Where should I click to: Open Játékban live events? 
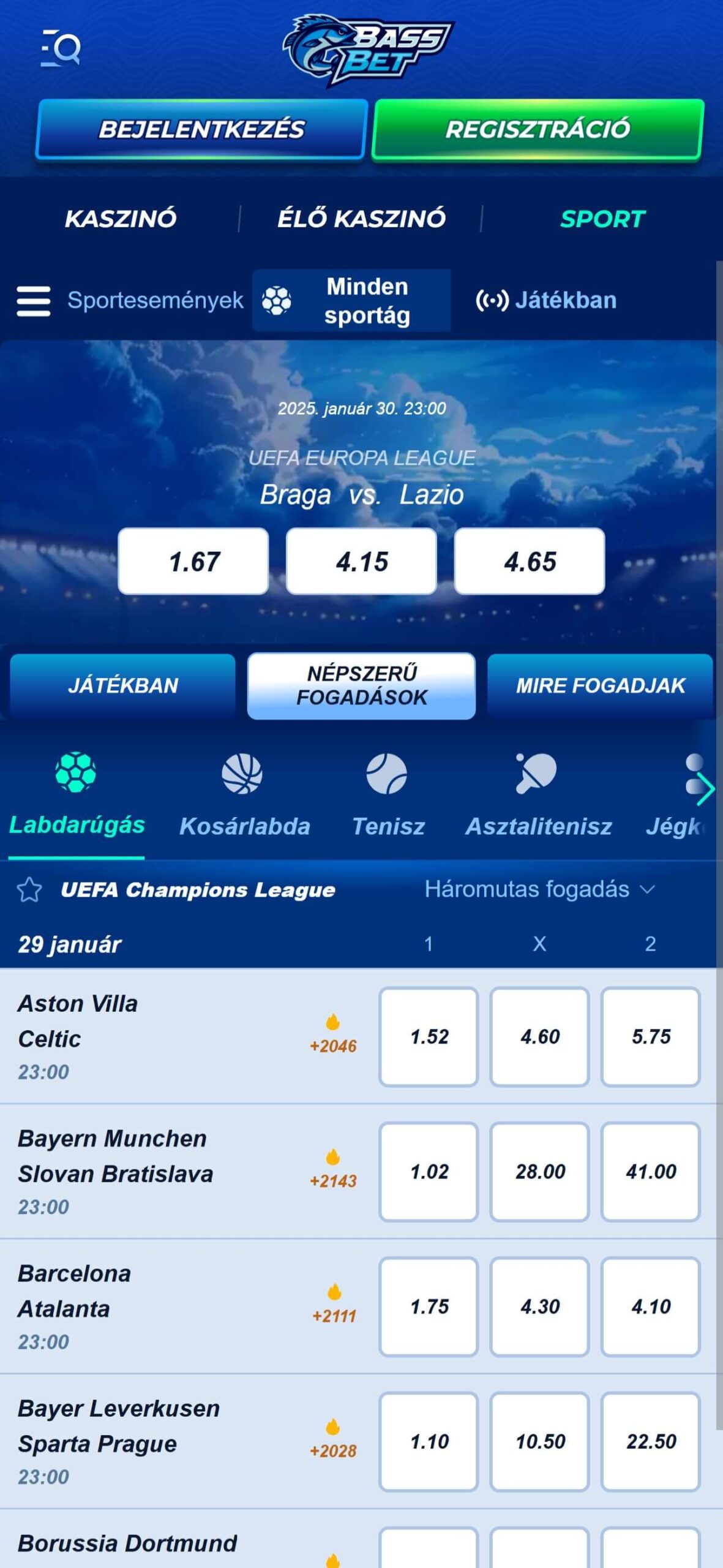tap(546, 301)
